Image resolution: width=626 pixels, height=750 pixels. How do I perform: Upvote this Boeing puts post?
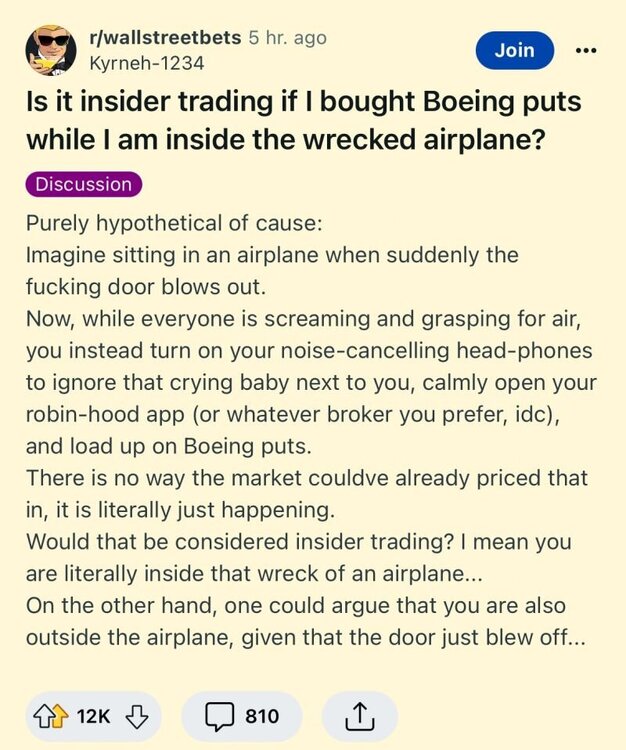(49, 716)
